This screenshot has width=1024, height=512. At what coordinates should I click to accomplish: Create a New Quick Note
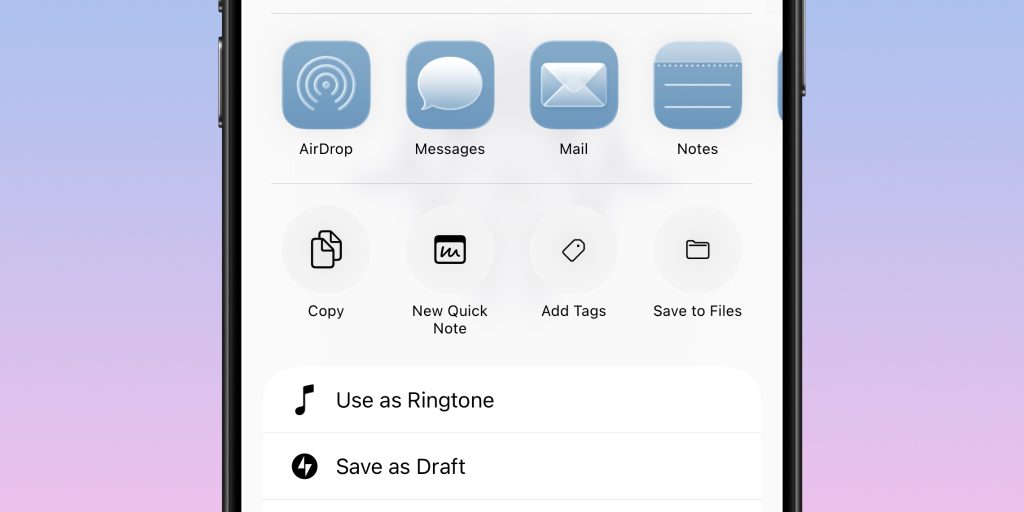tap(450, 250)
